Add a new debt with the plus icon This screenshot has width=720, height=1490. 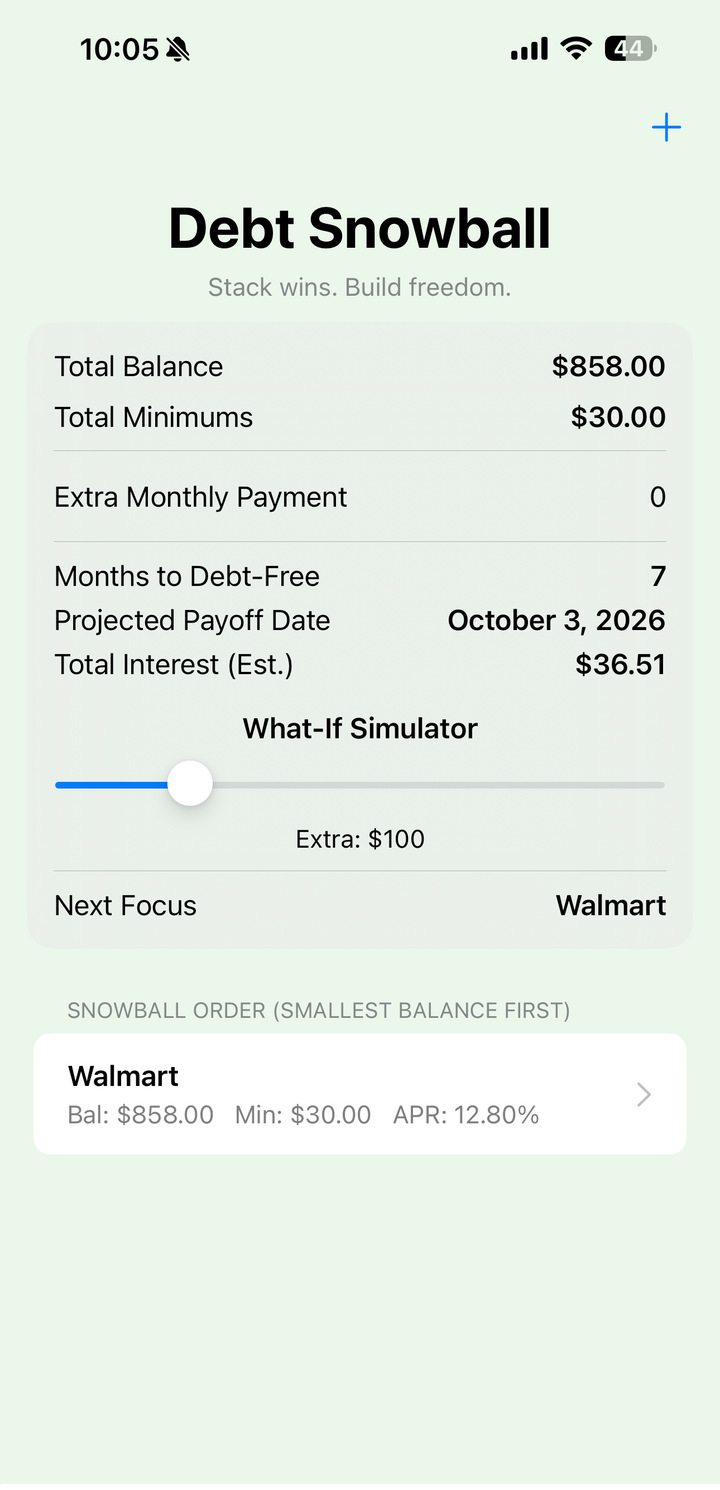tap(666, 127)
